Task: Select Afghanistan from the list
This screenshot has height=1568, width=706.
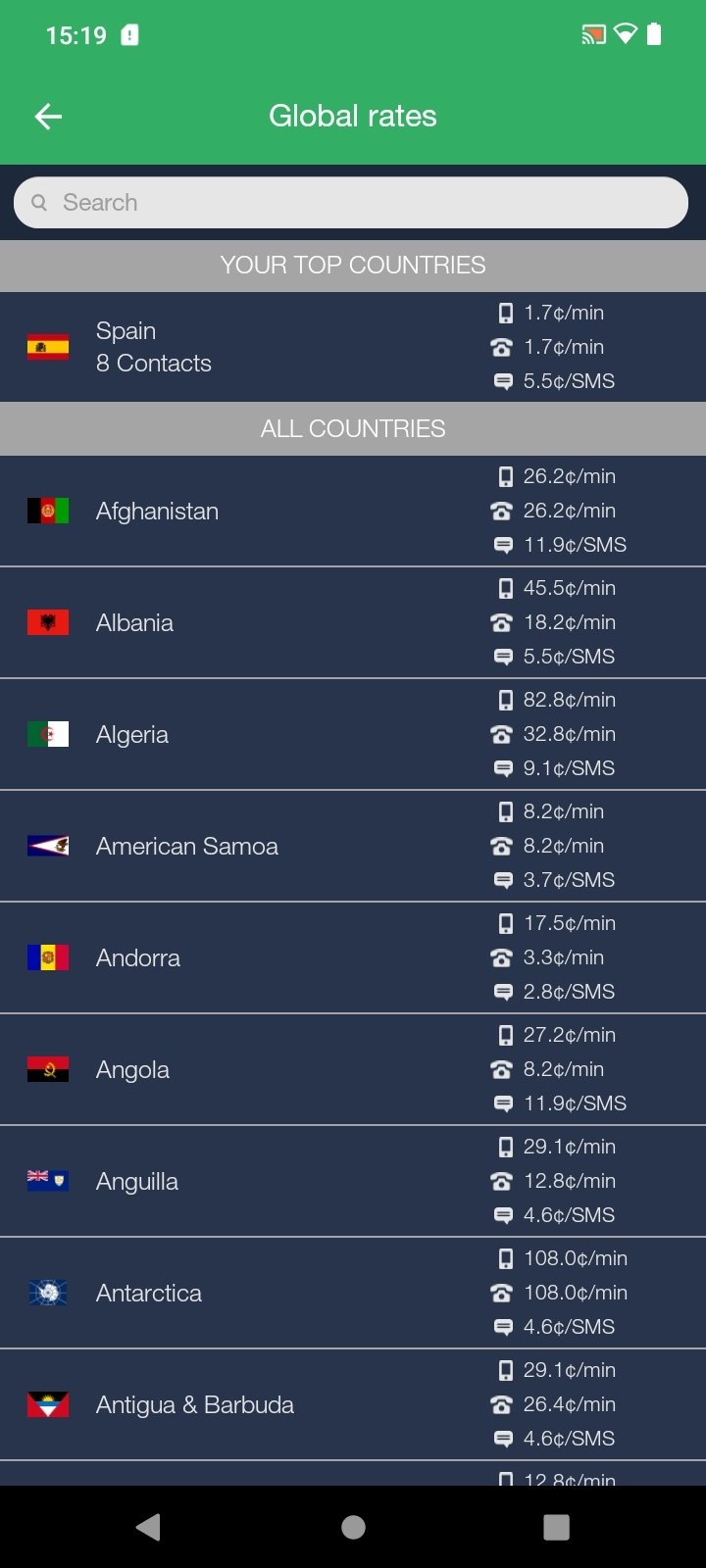Action: [353, 511]
